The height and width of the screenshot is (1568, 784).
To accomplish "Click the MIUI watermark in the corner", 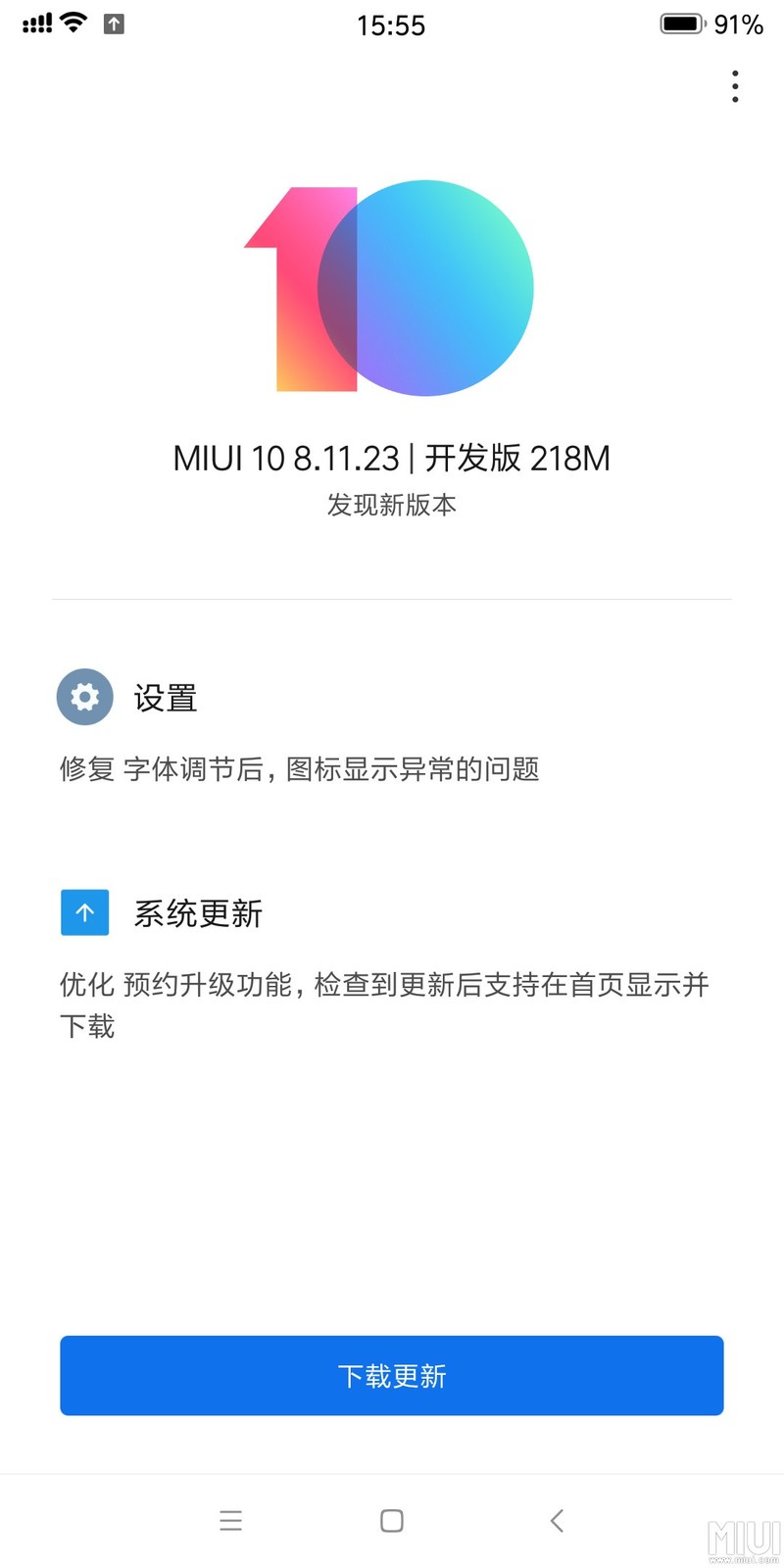I will (736, 1533).
